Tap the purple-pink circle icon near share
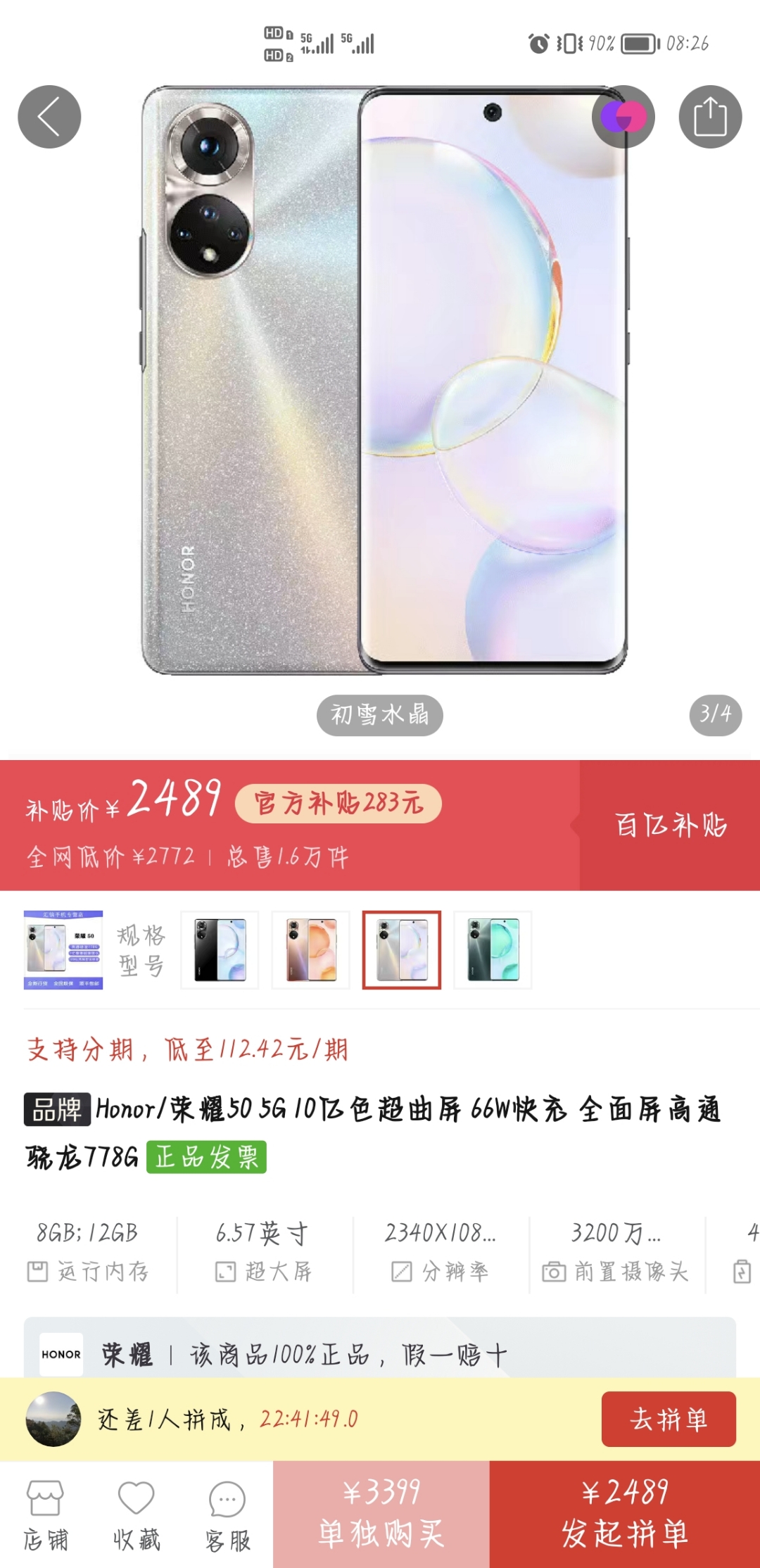 (623, 117)
